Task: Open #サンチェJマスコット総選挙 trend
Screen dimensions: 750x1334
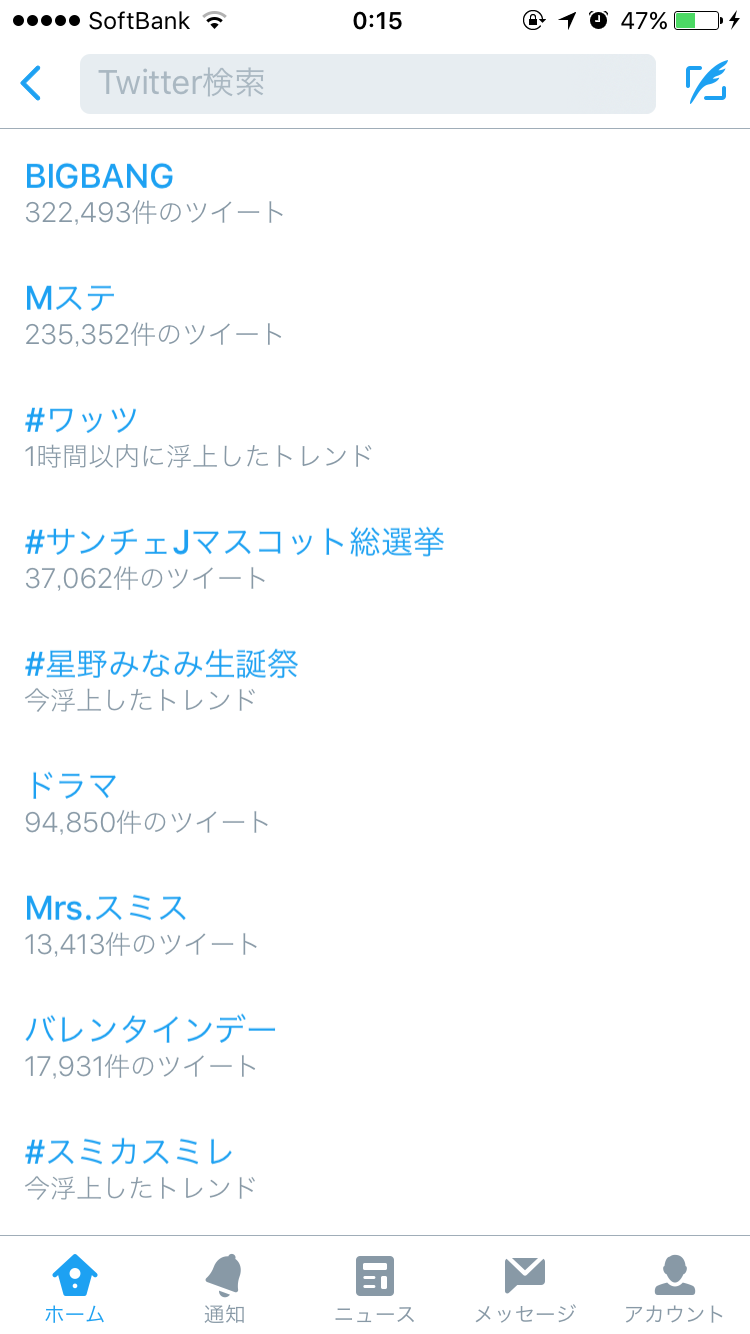Action: [x=234, y=542]
